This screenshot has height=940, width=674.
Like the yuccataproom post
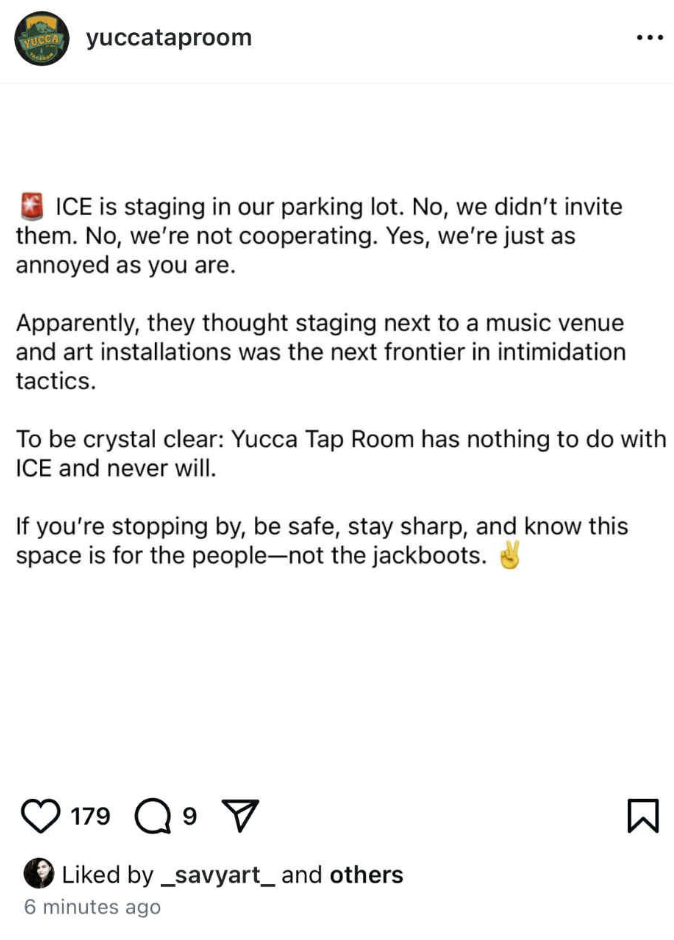tap(40, 817)
